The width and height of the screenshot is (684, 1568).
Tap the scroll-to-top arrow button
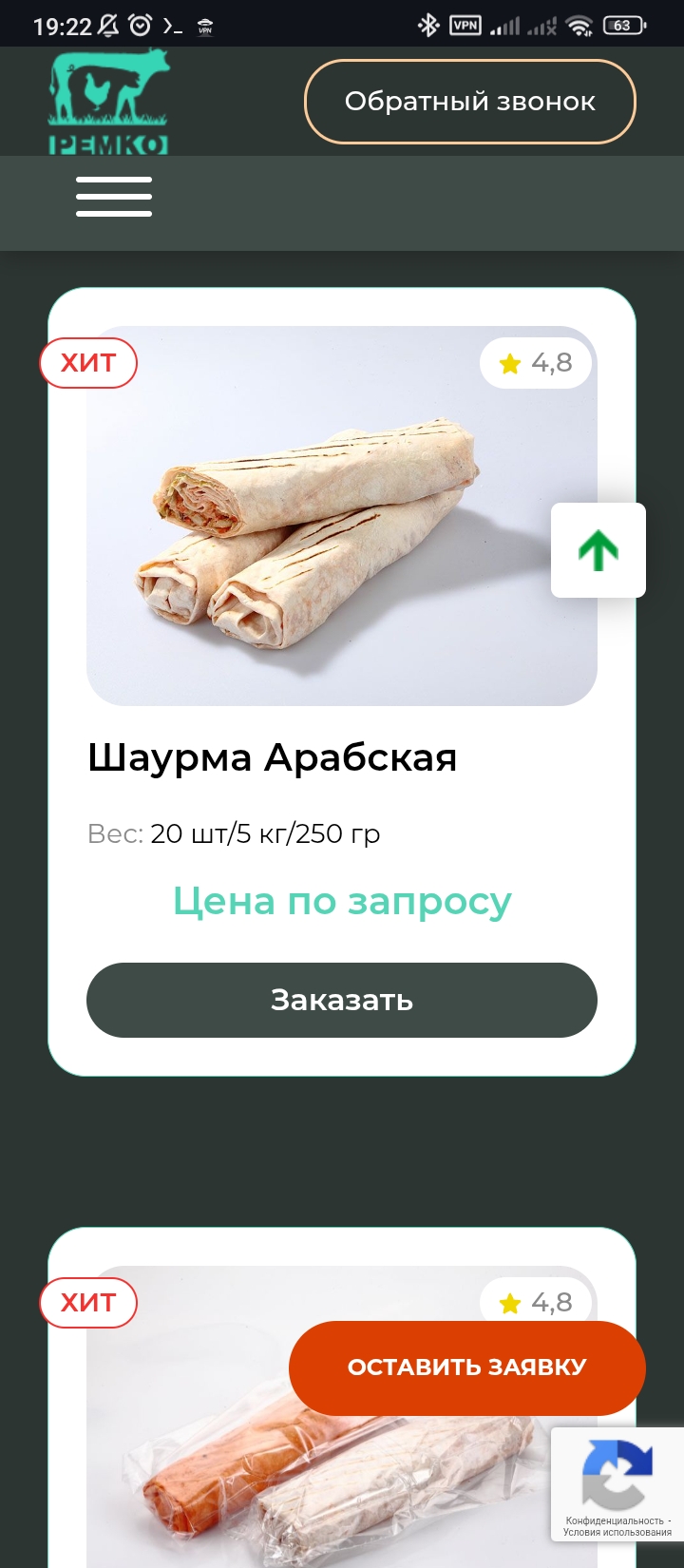click(598, 550)
